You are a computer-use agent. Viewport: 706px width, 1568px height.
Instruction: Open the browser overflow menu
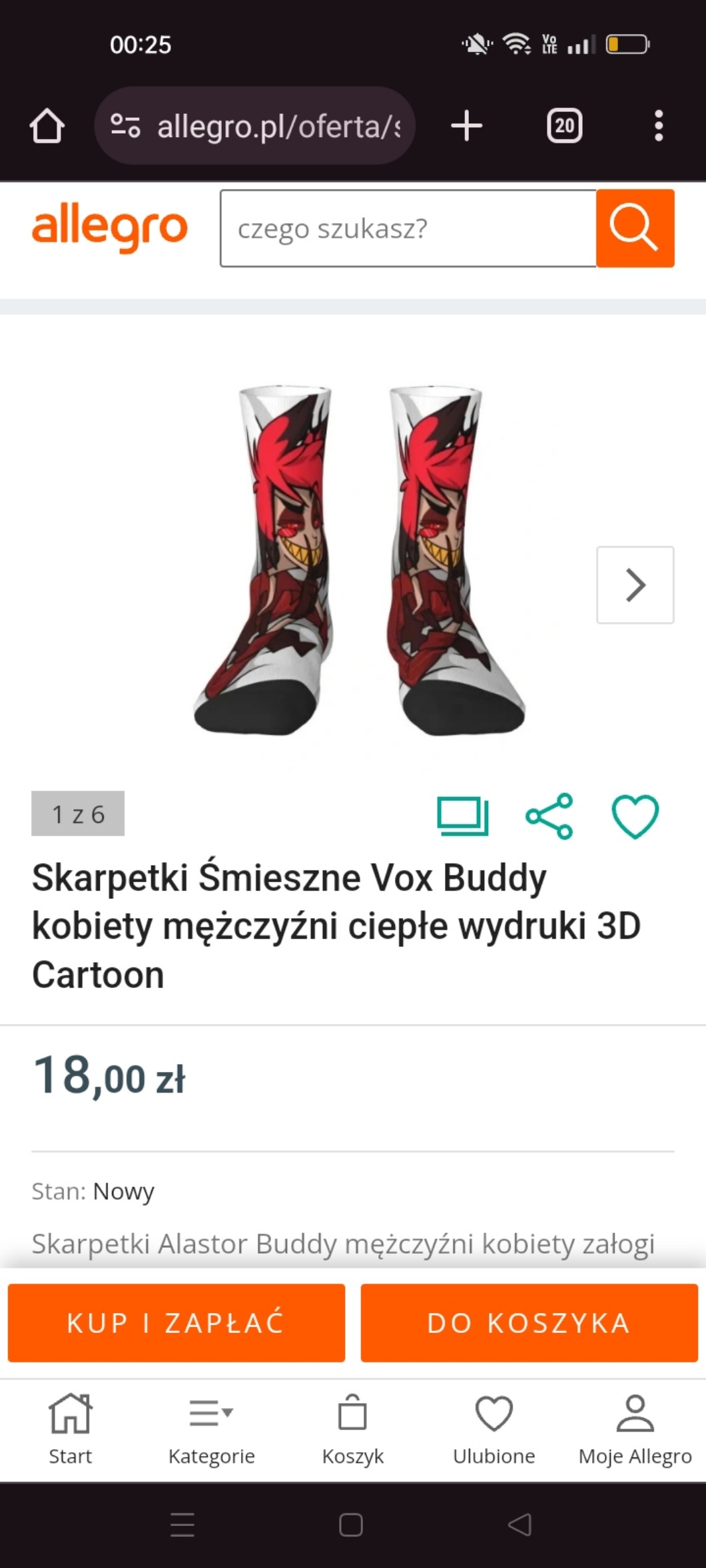658,126
